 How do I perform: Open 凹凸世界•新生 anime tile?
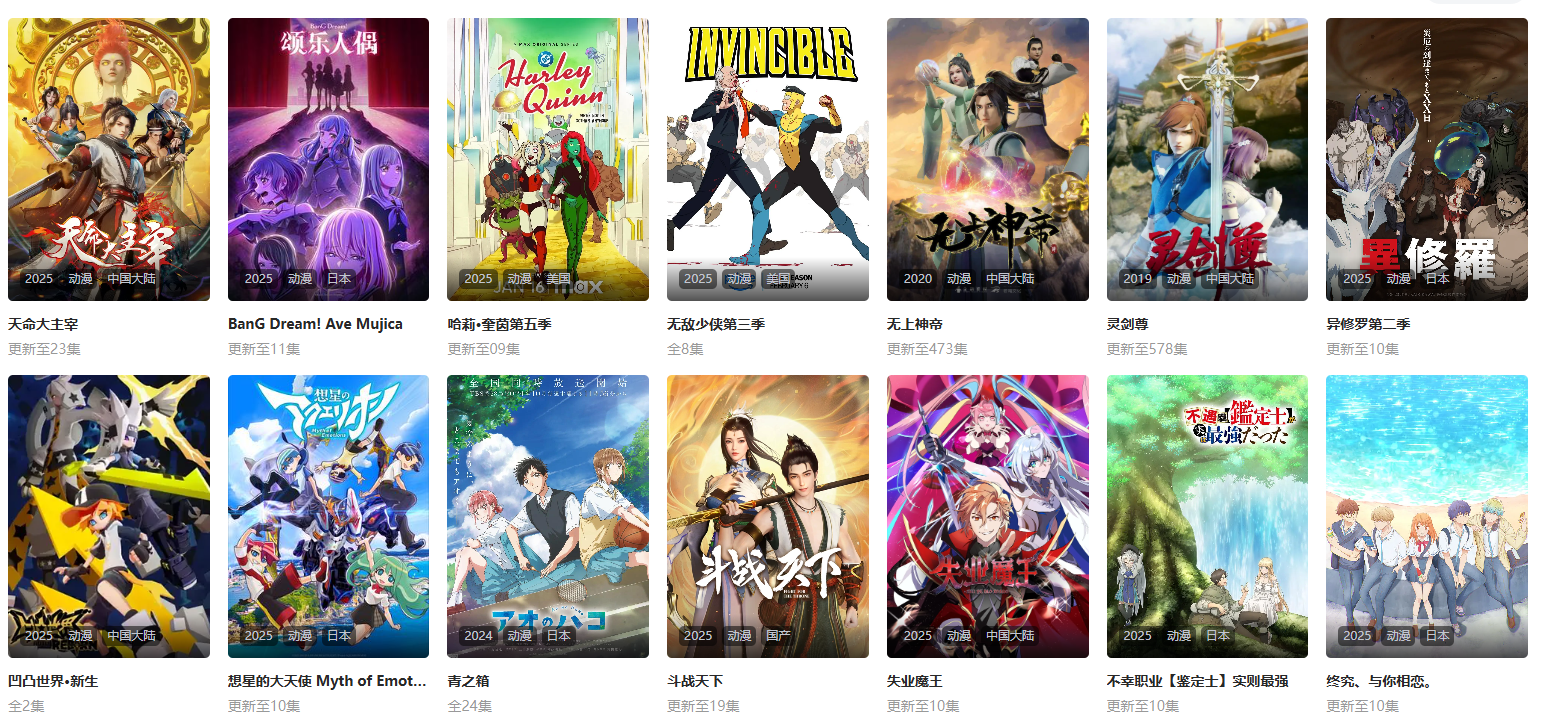(x=109, y=516)
